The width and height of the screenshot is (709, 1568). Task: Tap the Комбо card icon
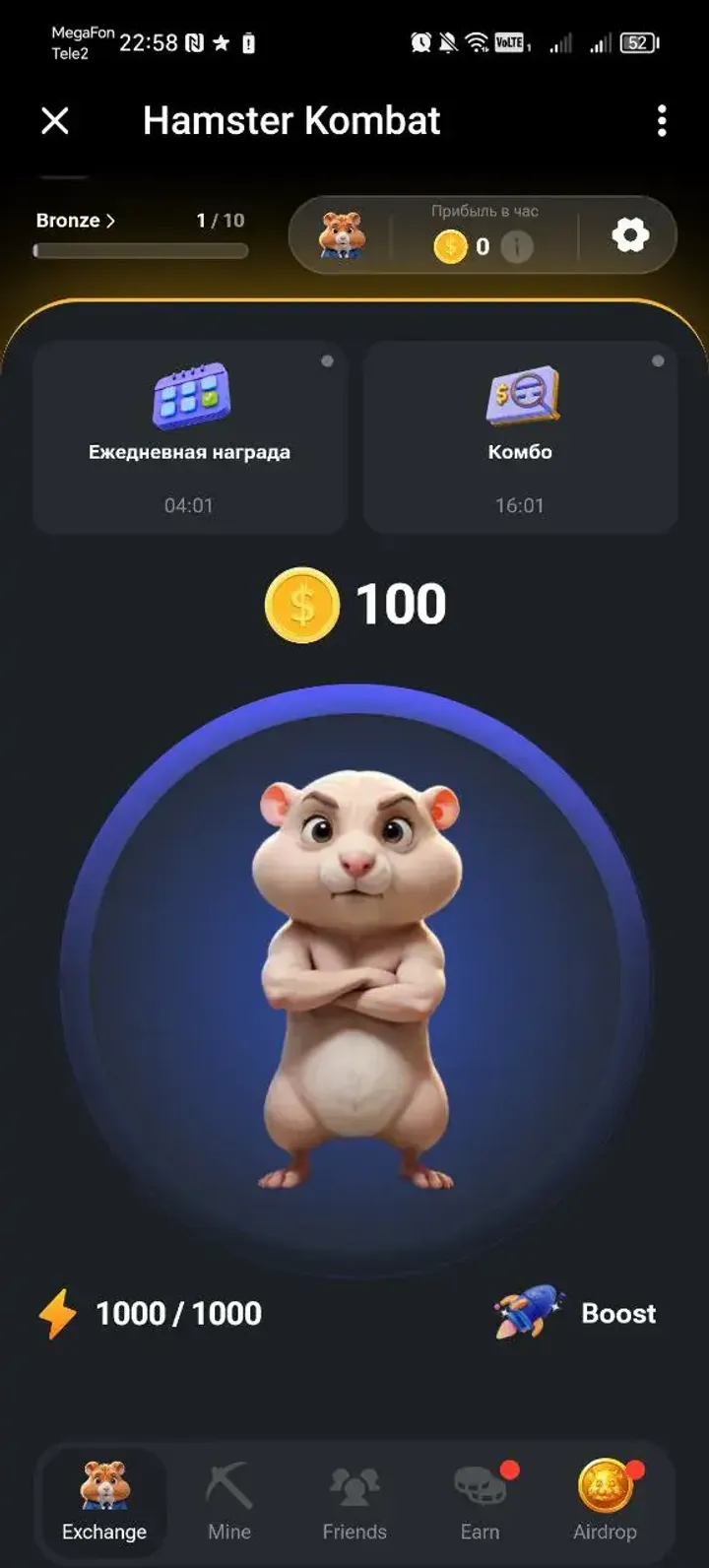pyautogui.click(x=521, y=396)
